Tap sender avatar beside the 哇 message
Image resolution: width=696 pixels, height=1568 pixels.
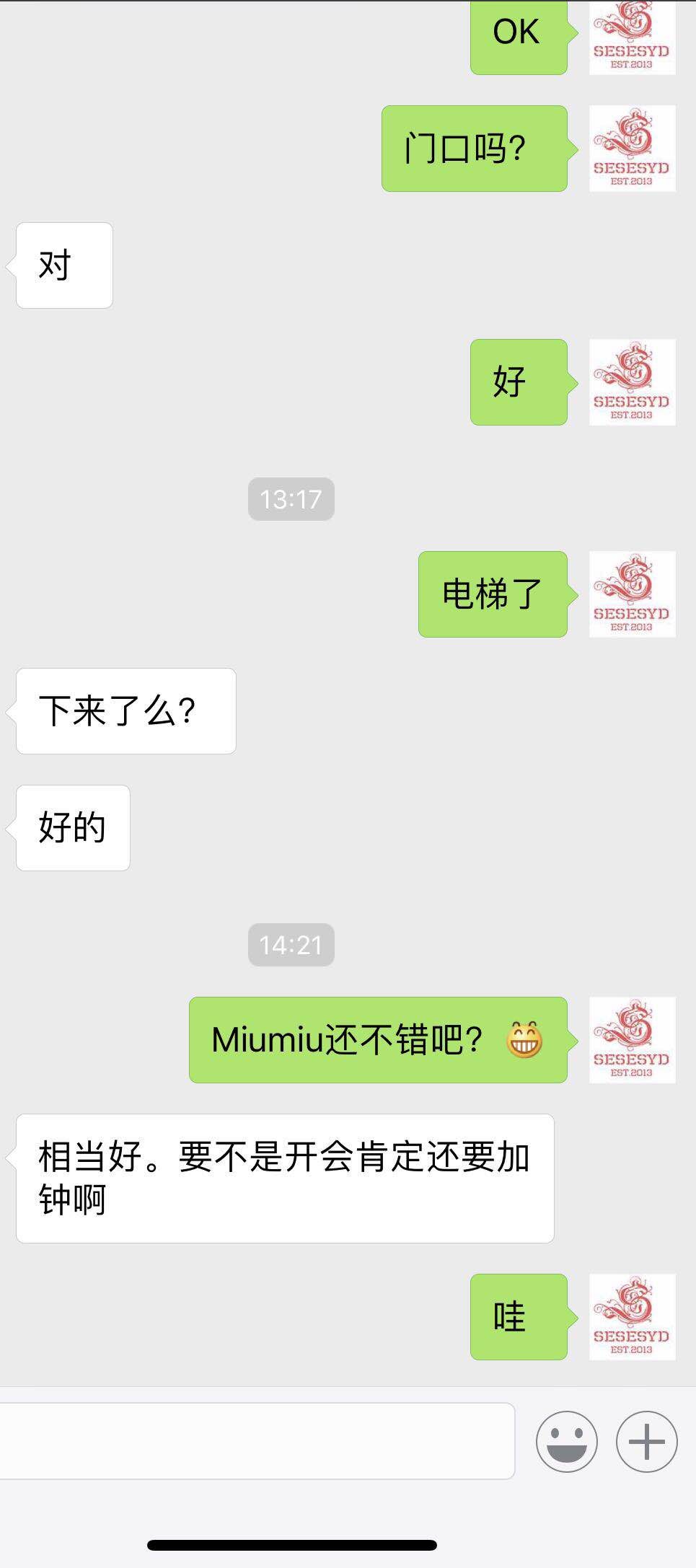632,1317
